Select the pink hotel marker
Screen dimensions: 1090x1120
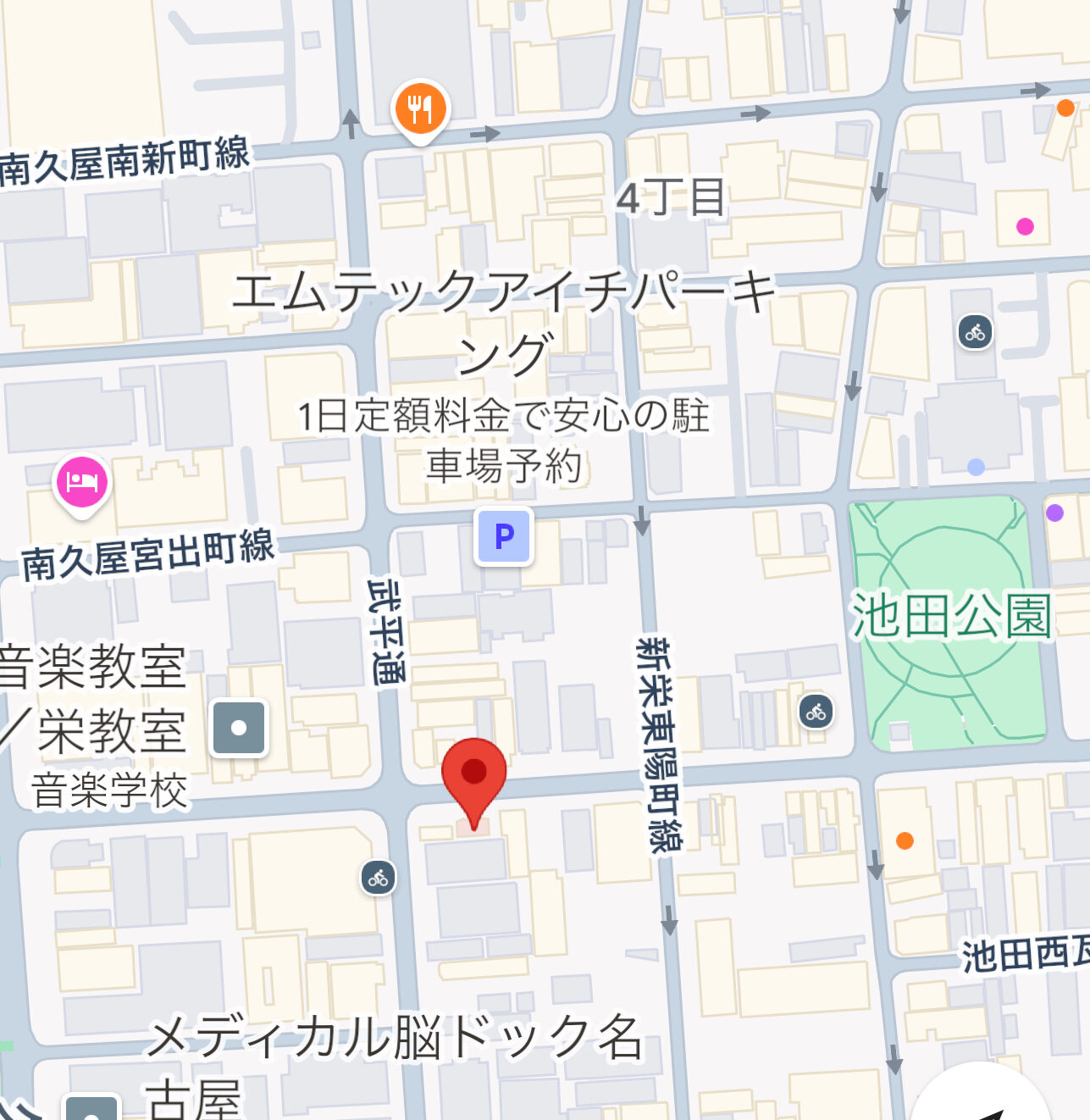81,482
